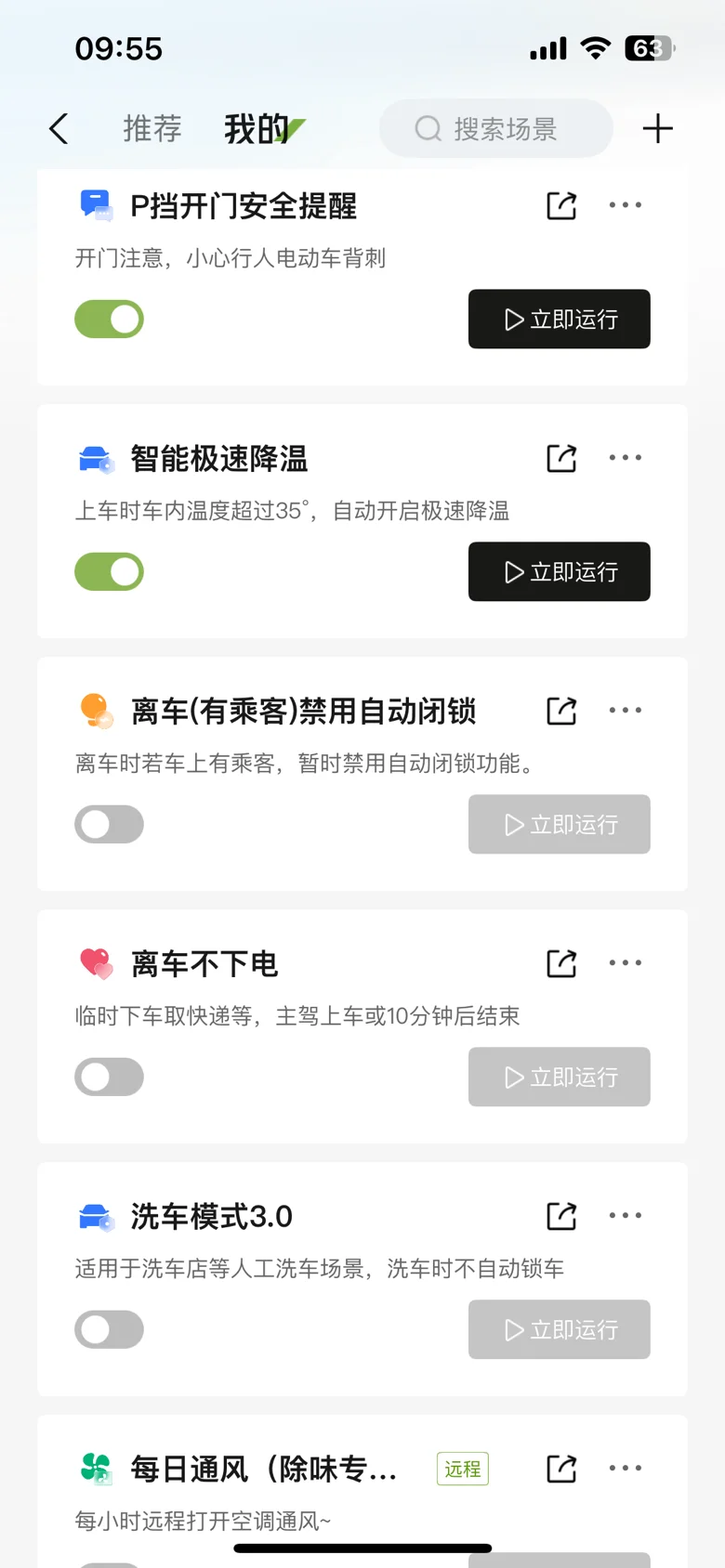This screenshot has width=725, height=1568.
Task: Turn off the P挡开门安全提醒 switch
Action: [110, 320]
